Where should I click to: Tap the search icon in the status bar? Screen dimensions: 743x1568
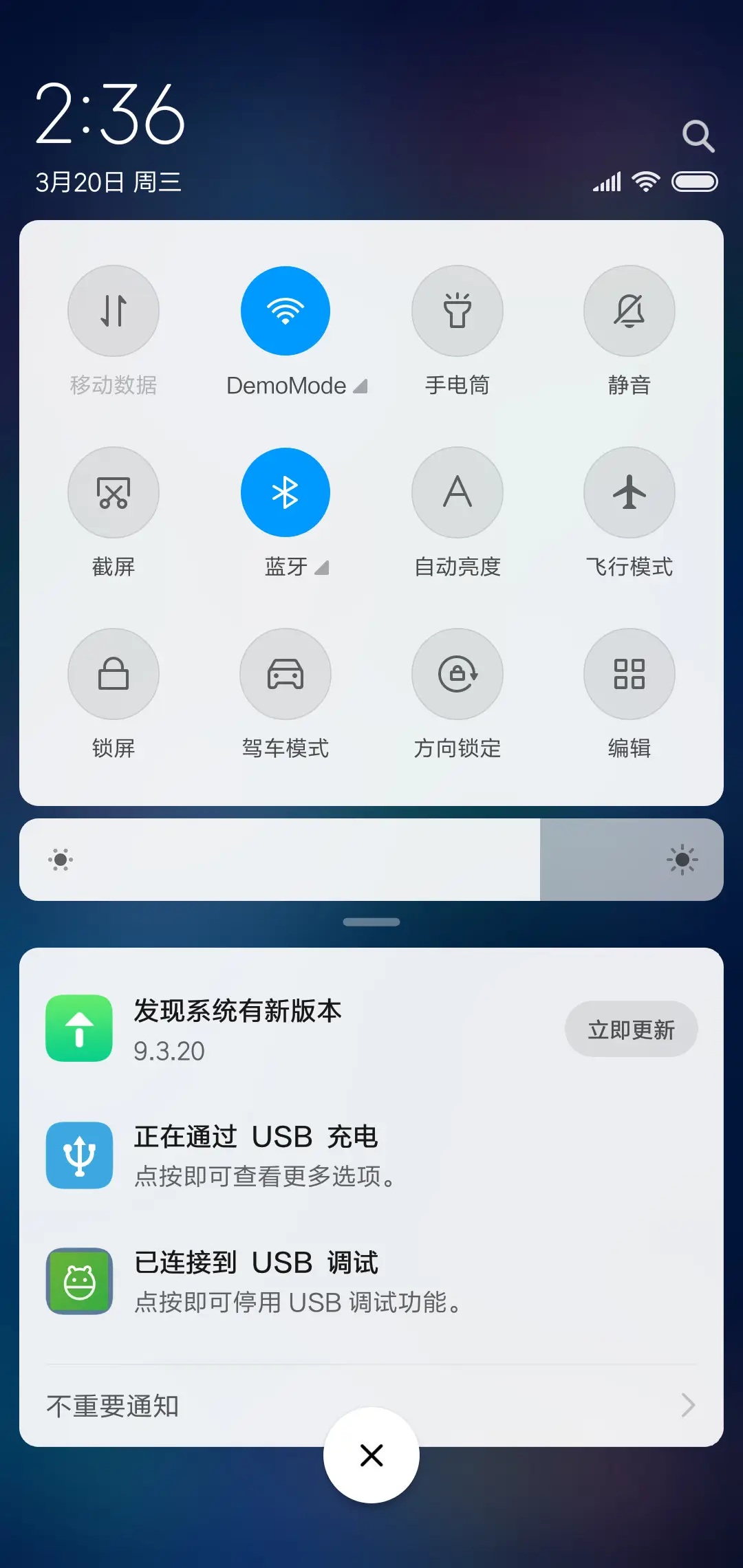[698, 135]
